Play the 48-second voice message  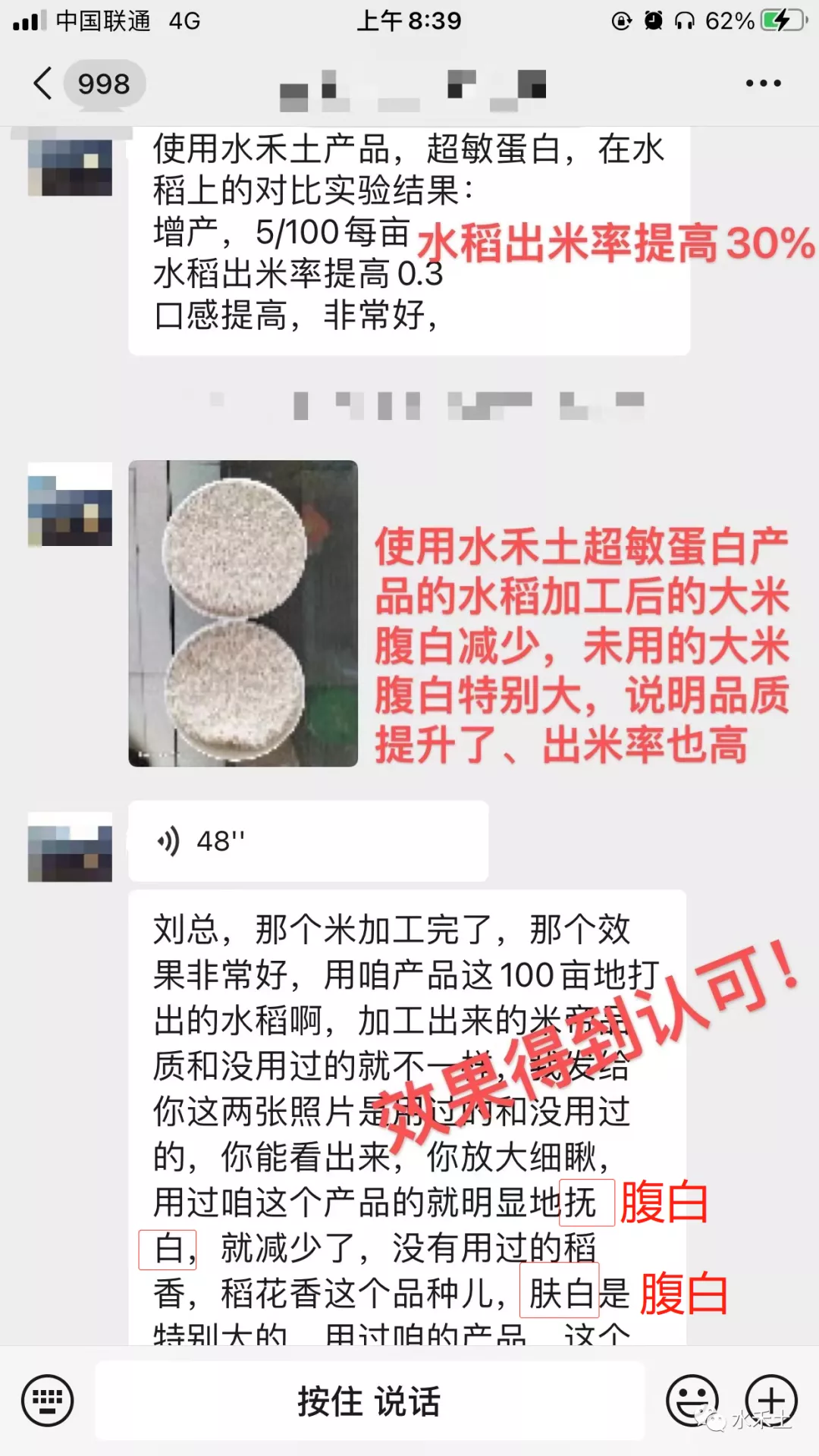click(308, 841)
